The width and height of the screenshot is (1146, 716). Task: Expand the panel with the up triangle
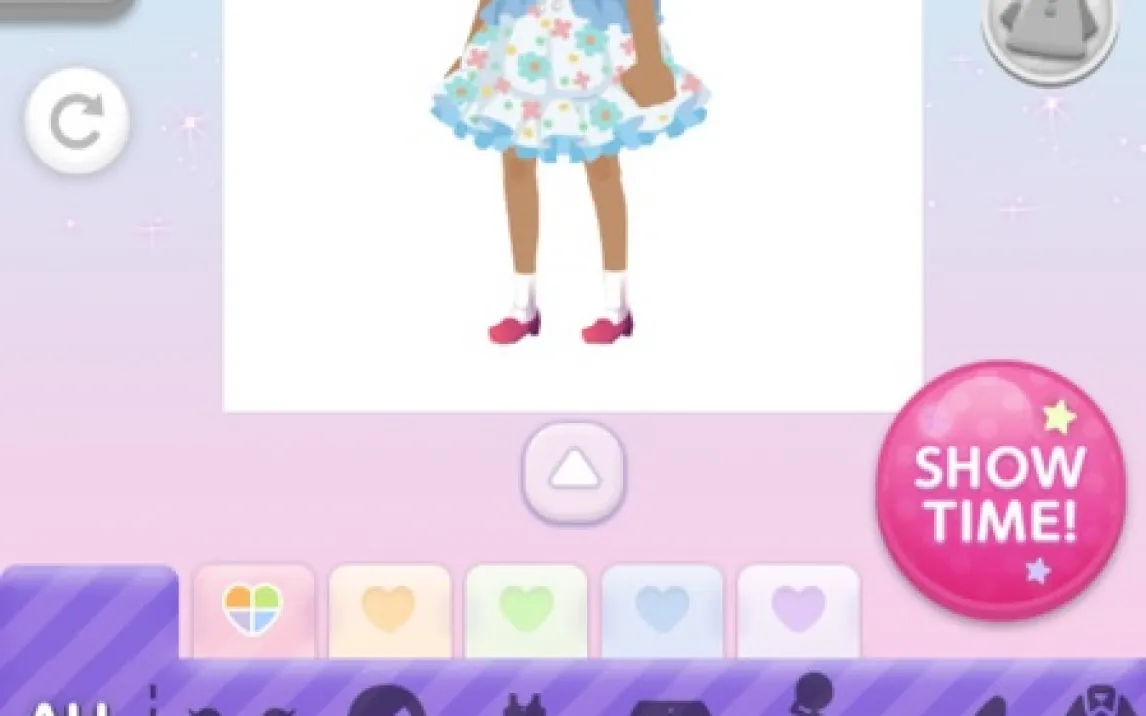(573, 471)
